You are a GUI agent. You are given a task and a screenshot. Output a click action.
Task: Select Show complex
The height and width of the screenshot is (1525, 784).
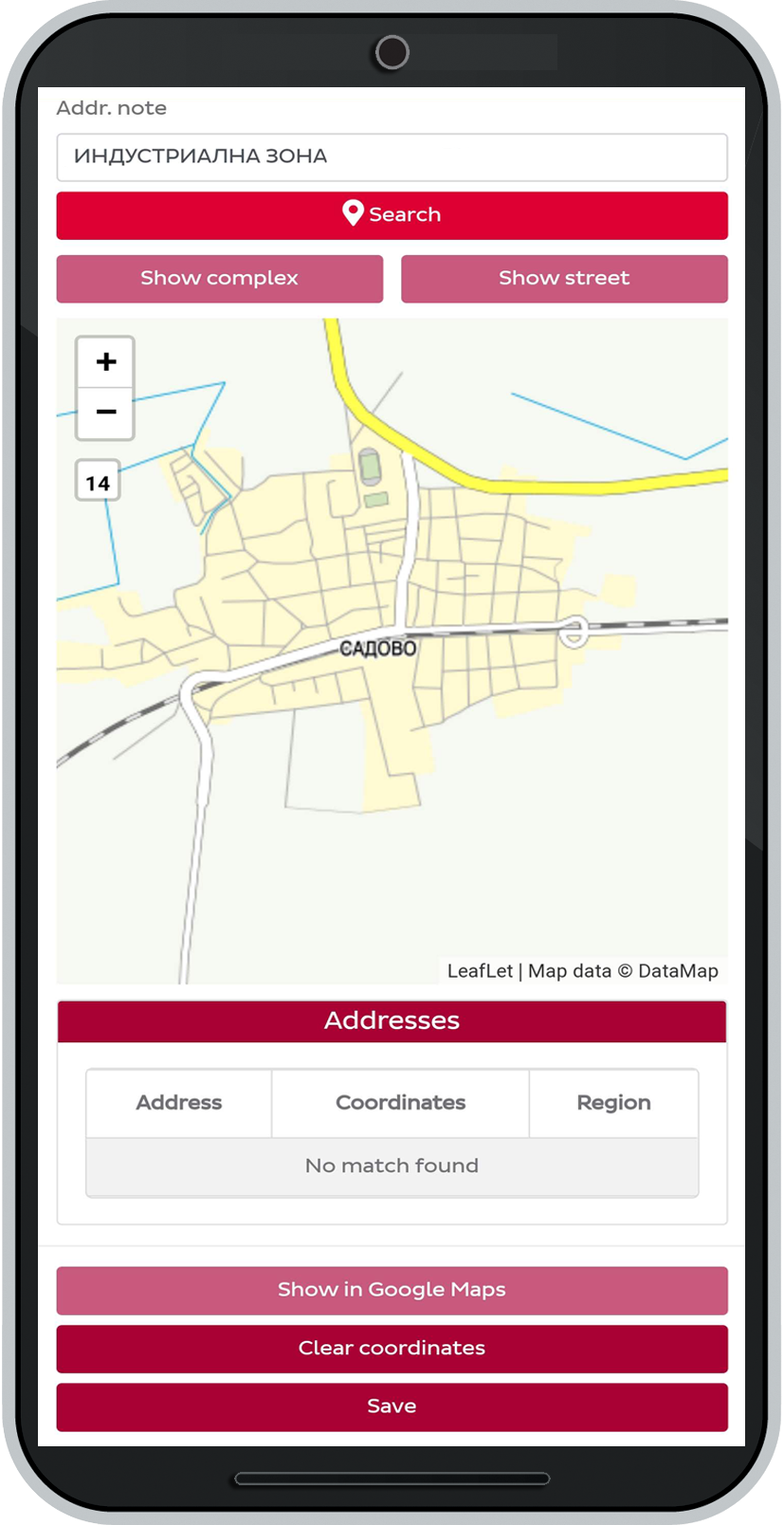pyautogui.click(x=219, y=278)
